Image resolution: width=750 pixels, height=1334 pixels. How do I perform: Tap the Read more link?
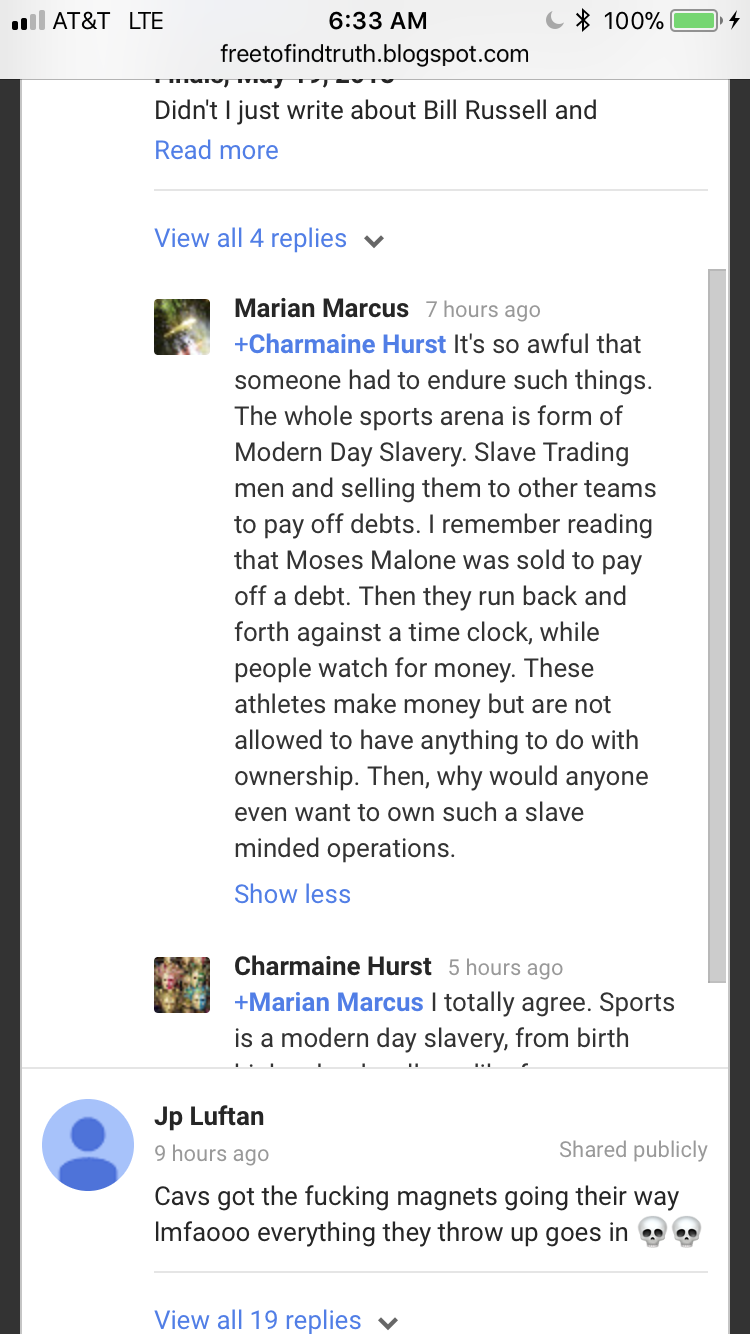[x=216, y=150]
